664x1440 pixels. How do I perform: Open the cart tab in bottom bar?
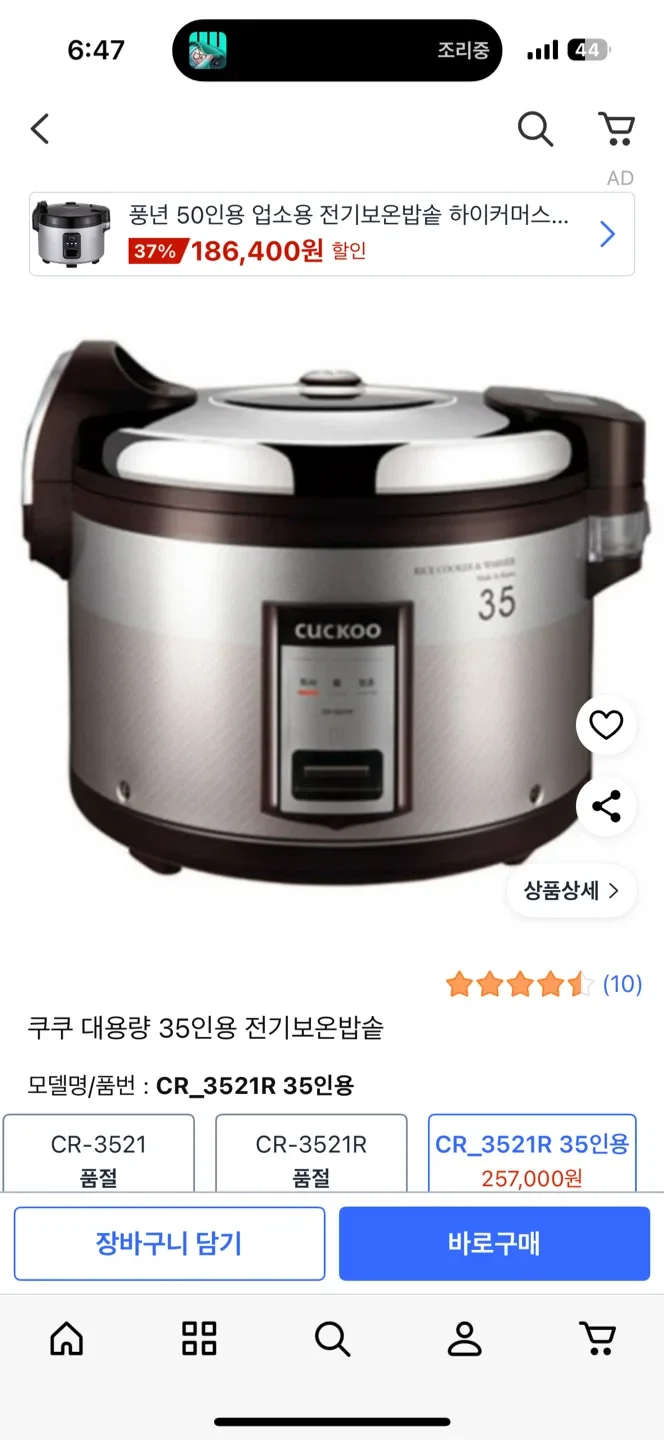tap(597, 1338)
